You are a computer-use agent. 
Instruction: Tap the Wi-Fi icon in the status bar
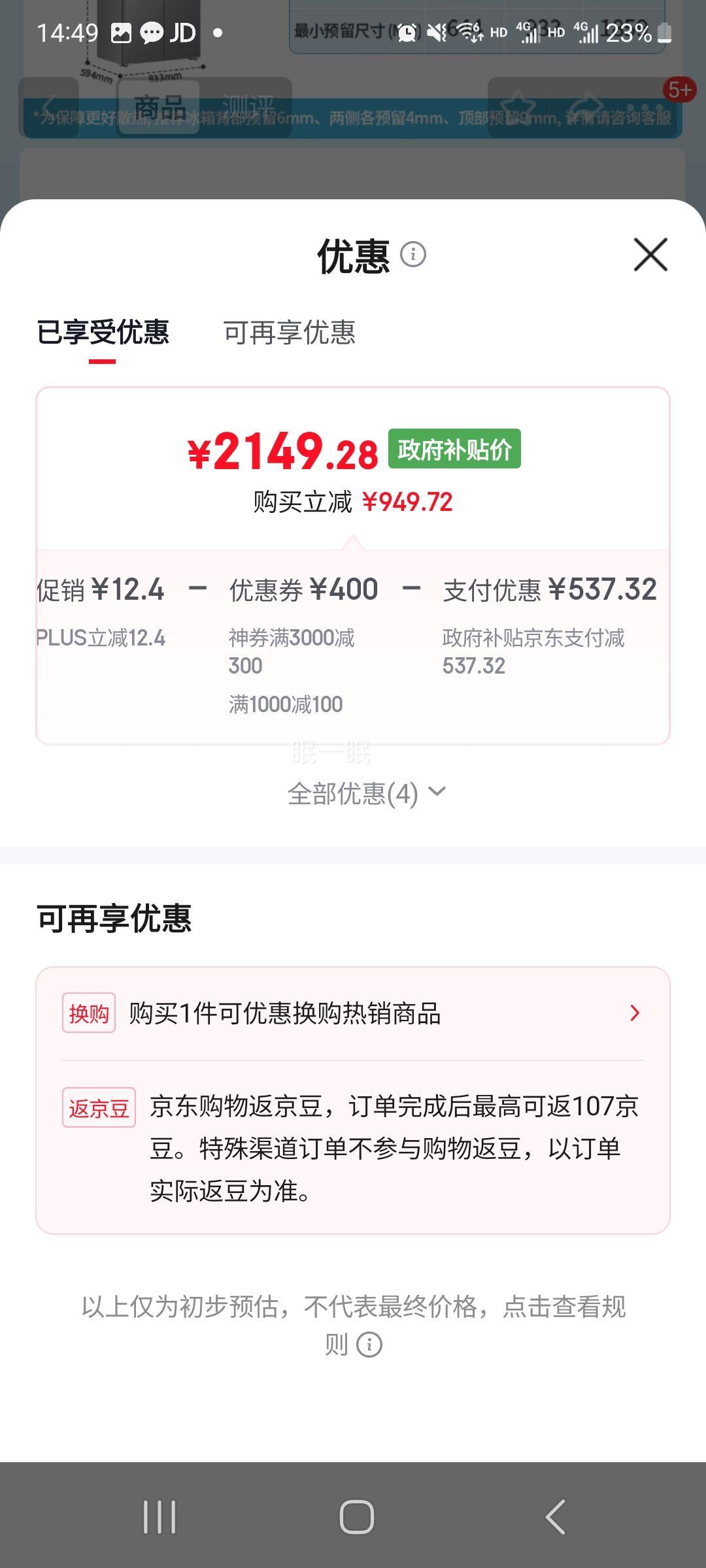(x=466, y=32)
